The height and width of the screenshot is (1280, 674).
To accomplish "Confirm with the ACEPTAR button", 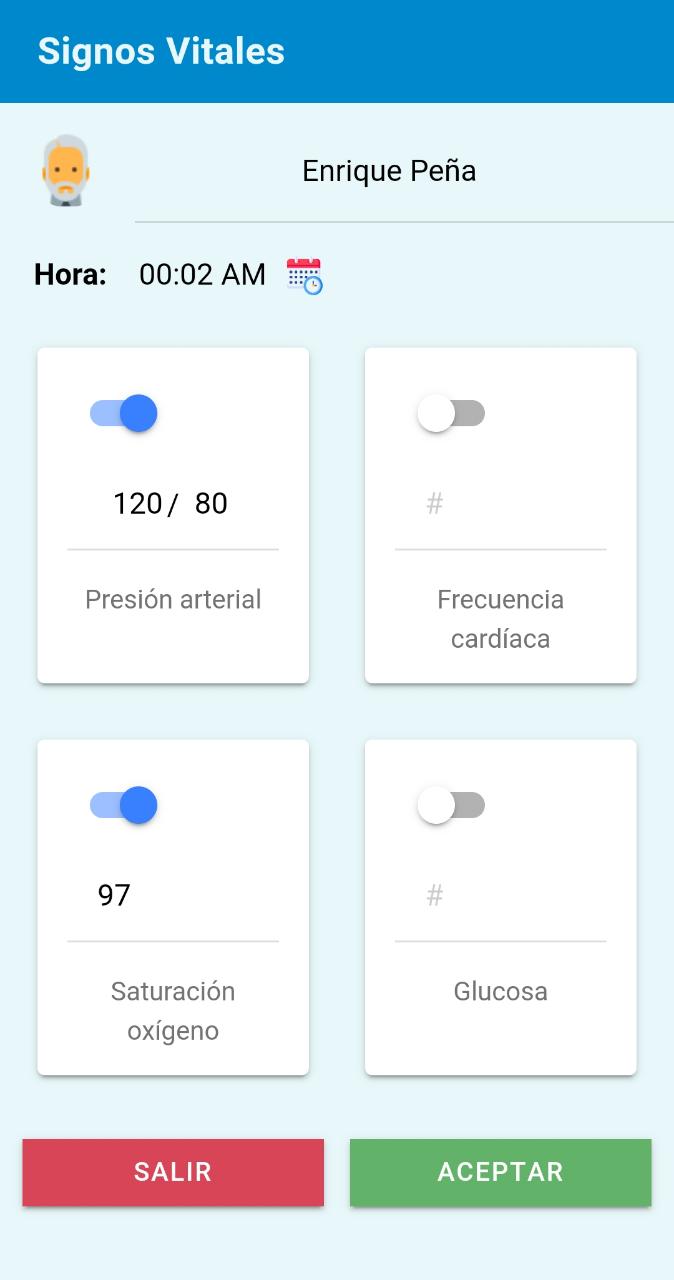I will pyautogui.click(x=500, y=1172).
